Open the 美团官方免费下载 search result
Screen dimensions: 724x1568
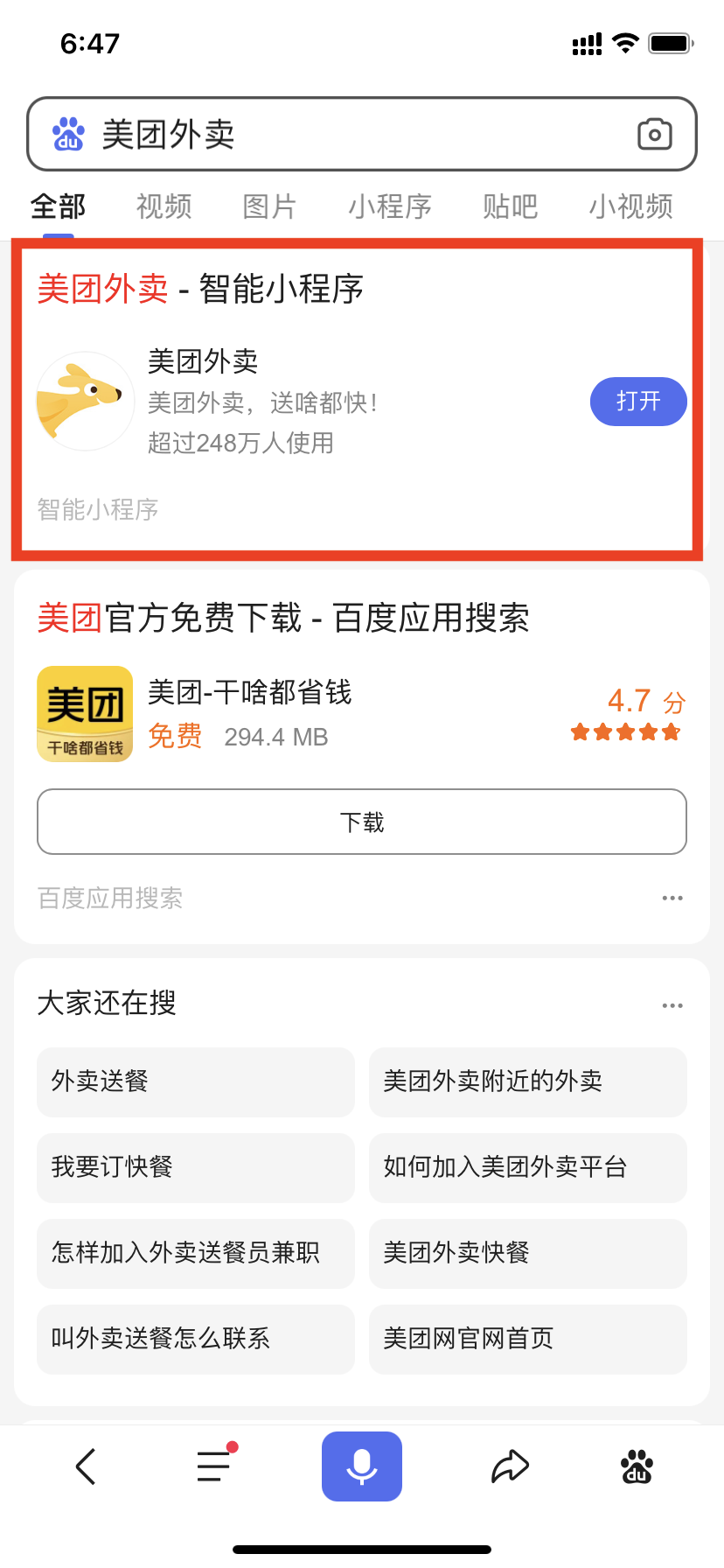coord(283,618)
